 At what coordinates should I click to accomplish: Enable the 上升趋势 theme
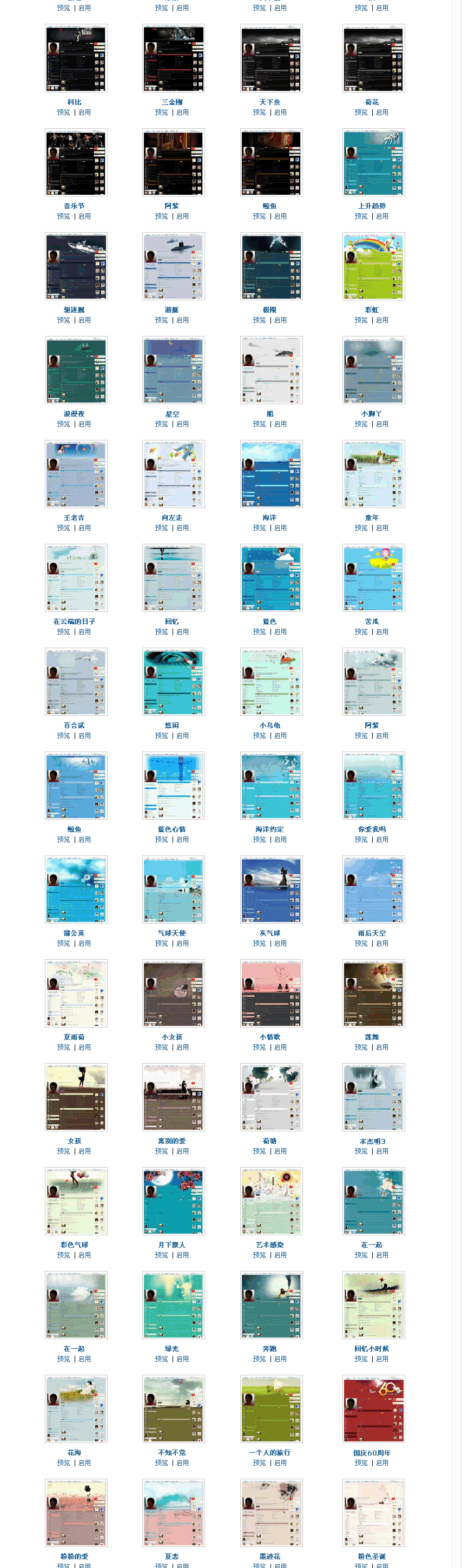[x=382, y=216]
